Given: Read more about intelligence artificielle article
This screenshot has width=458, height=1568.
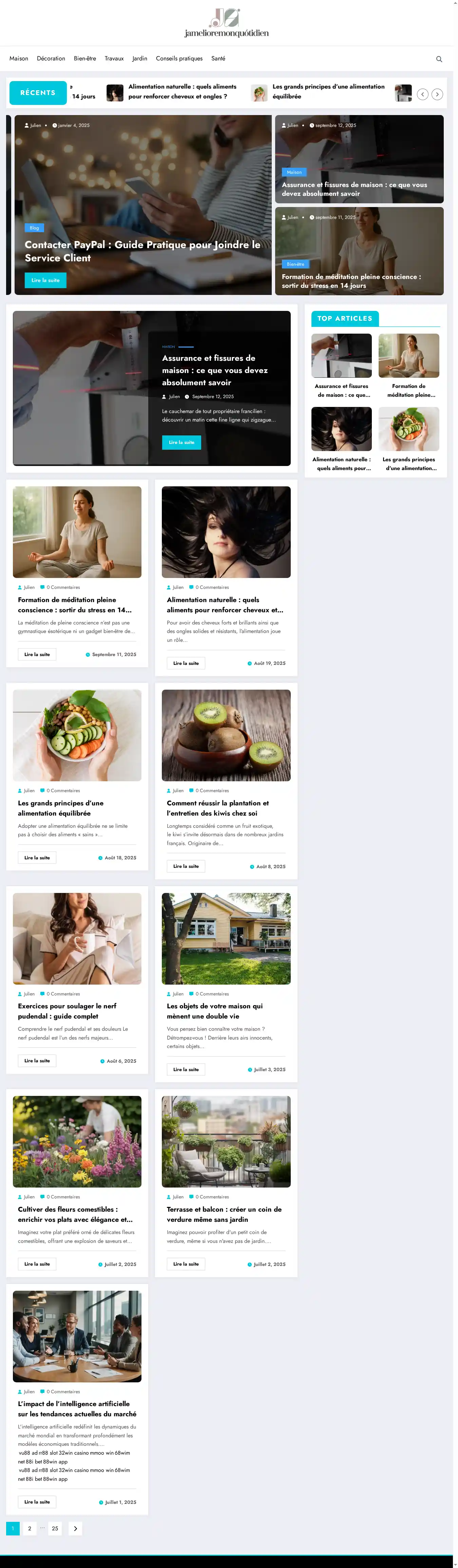Looking at the screenshot, I should click(37, 1502).
